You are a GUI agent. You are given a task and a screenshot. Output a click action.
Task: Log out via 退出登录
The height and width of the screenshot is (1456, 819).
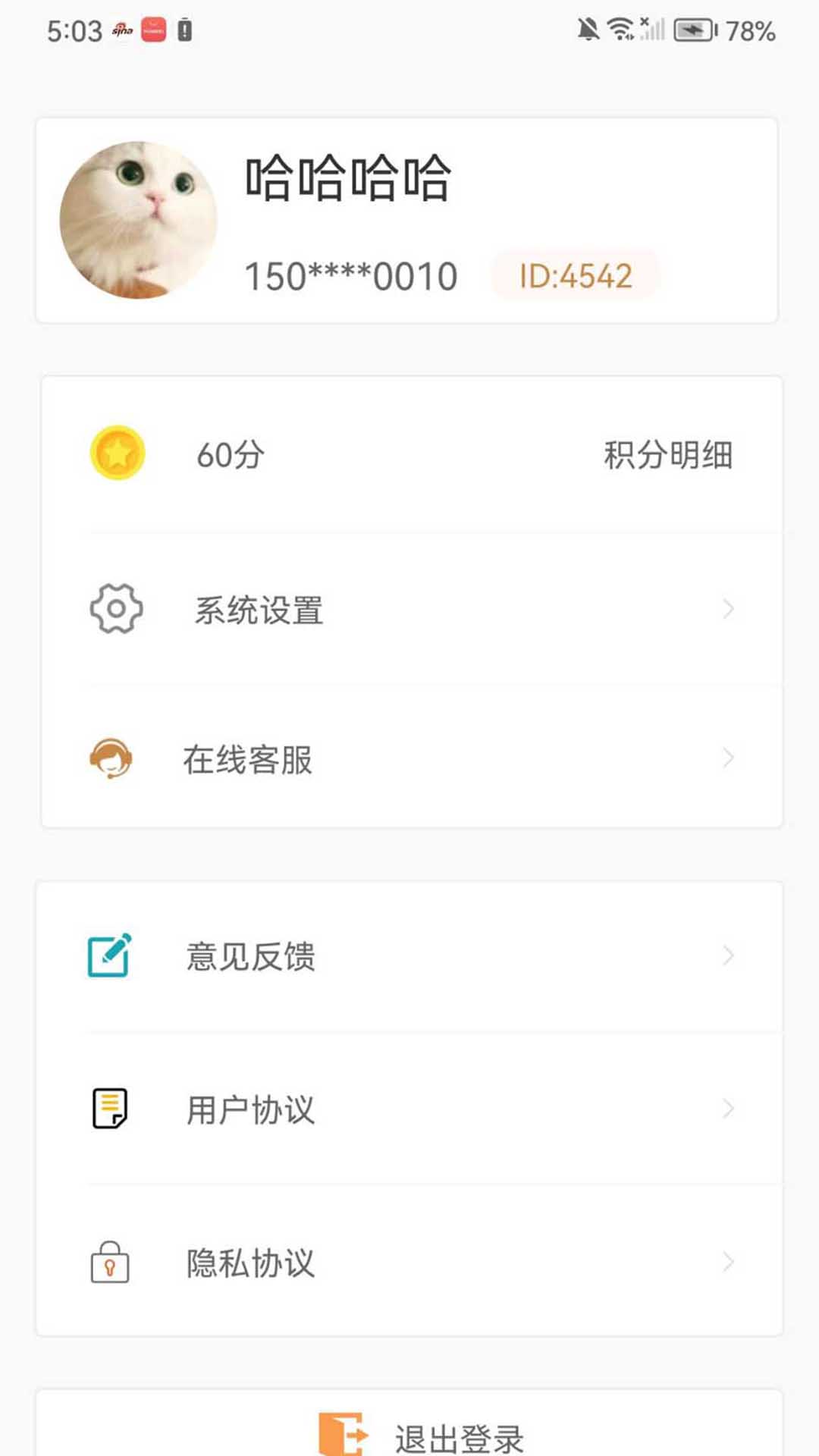pos(422,1435)
